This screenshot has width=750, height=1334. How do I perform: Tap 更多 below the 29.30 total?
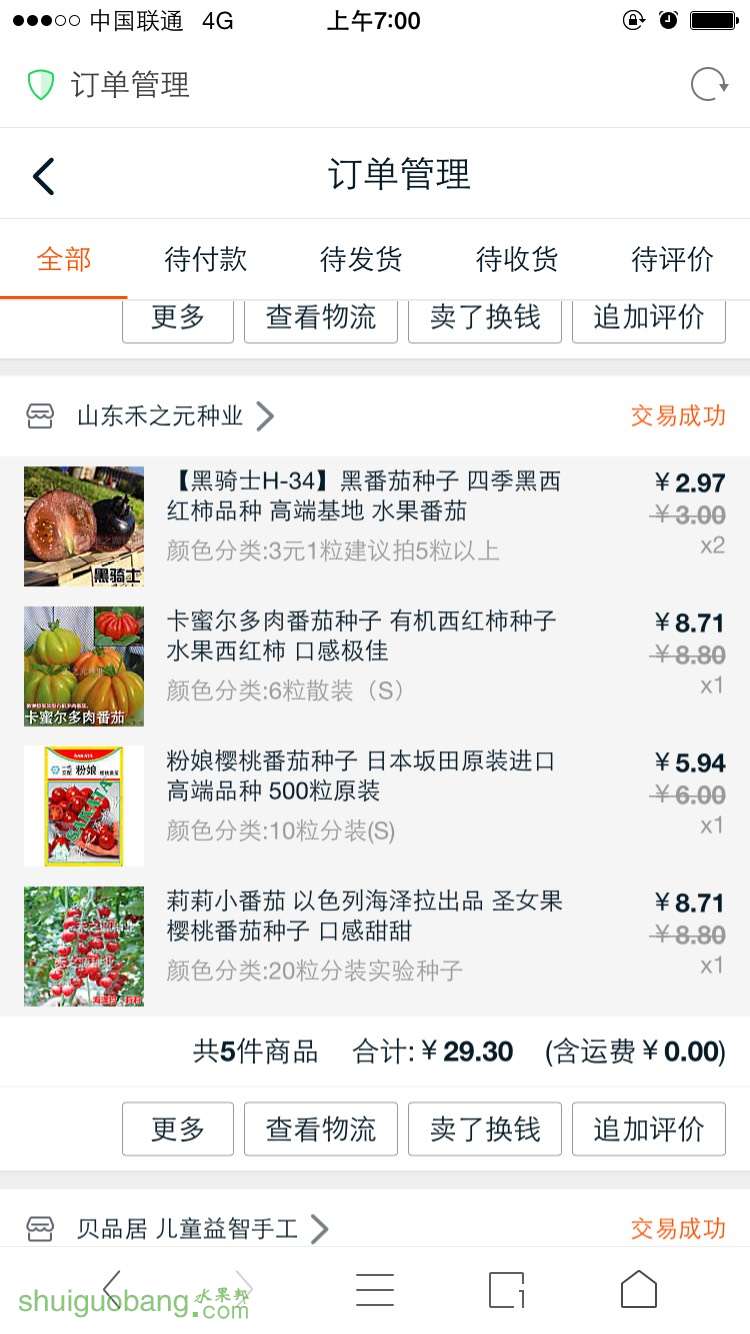tap(178, 1129)
